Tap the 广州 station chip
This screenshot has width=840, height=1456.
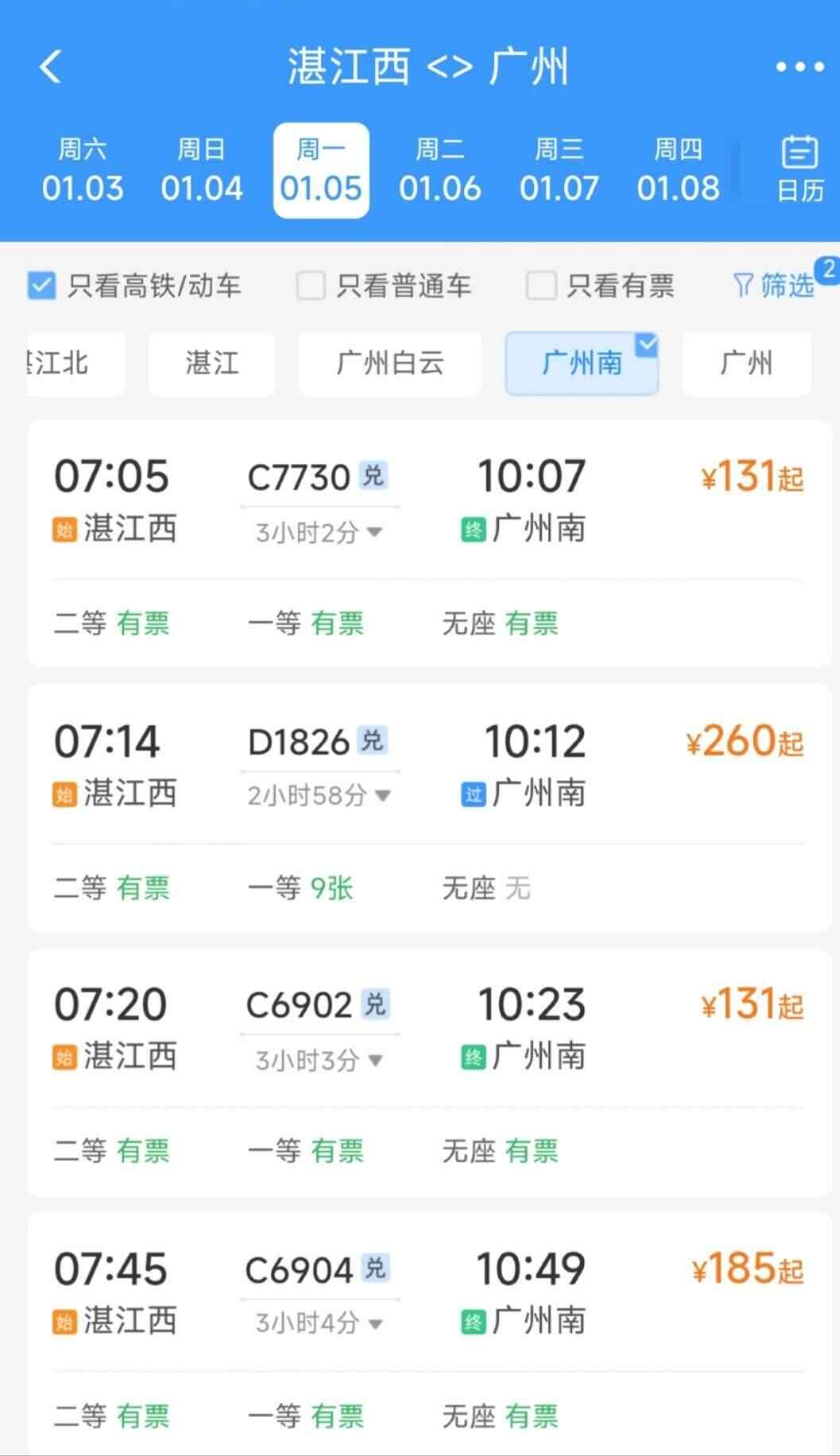tap(746, 363)
